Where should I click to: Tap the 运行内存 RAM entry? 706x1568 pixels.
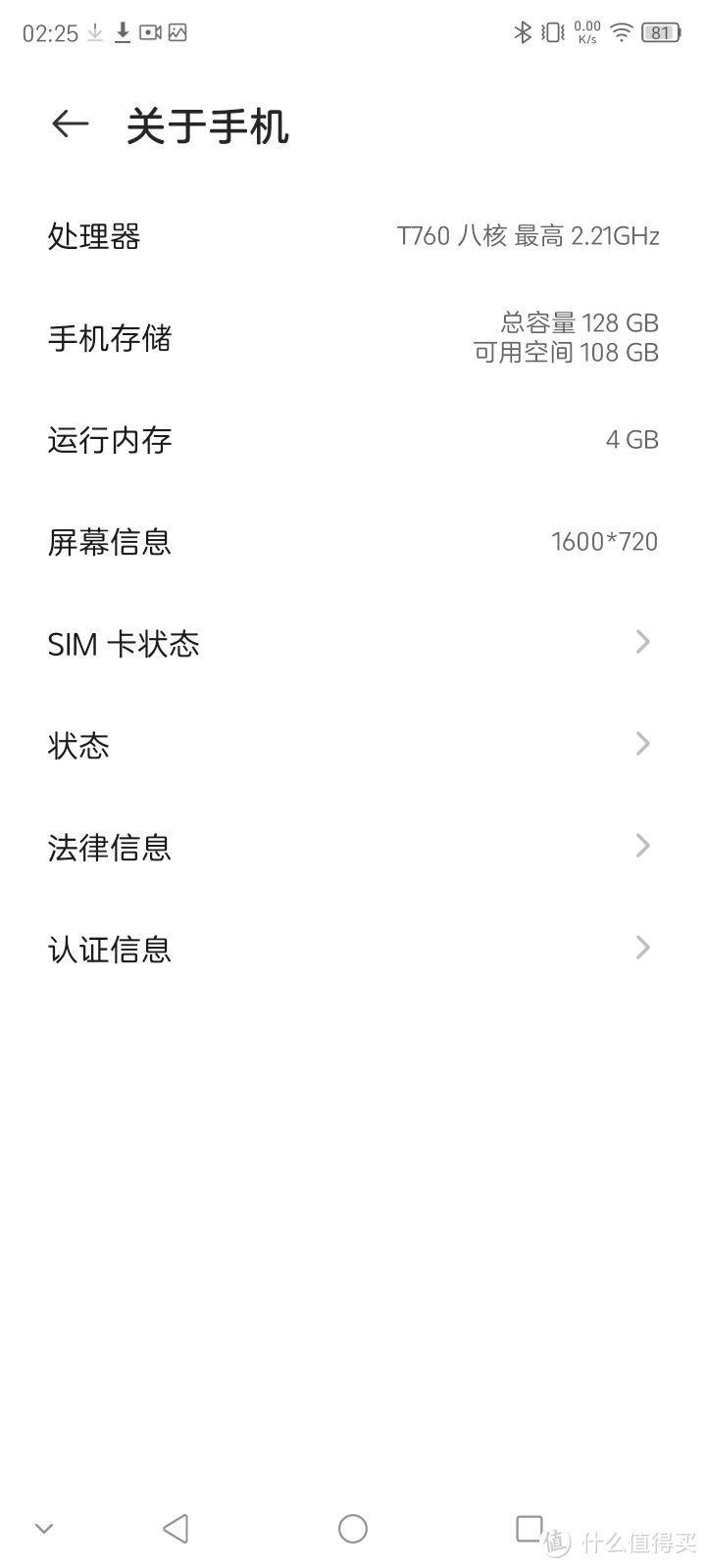[353, 441]
